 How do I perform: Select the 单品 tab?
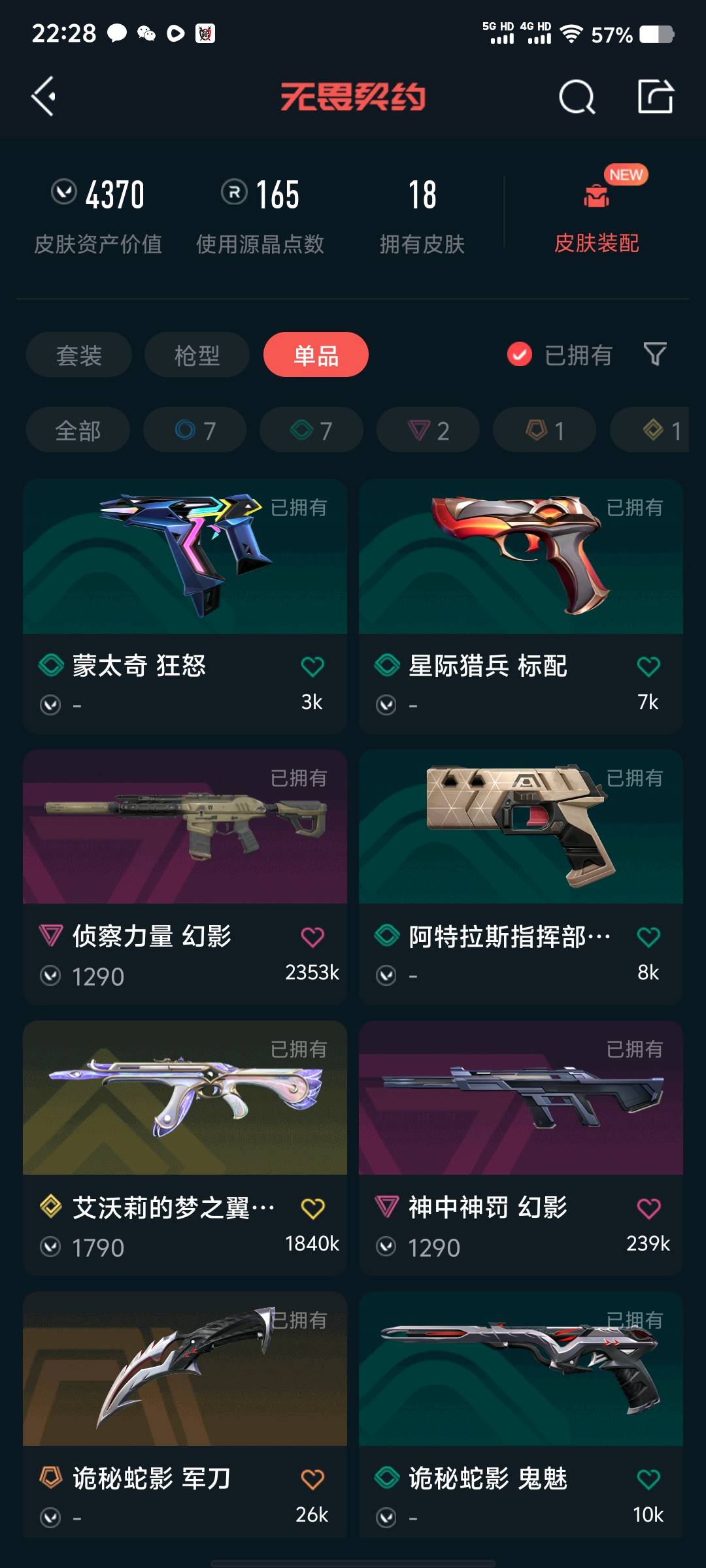point(316,355)
